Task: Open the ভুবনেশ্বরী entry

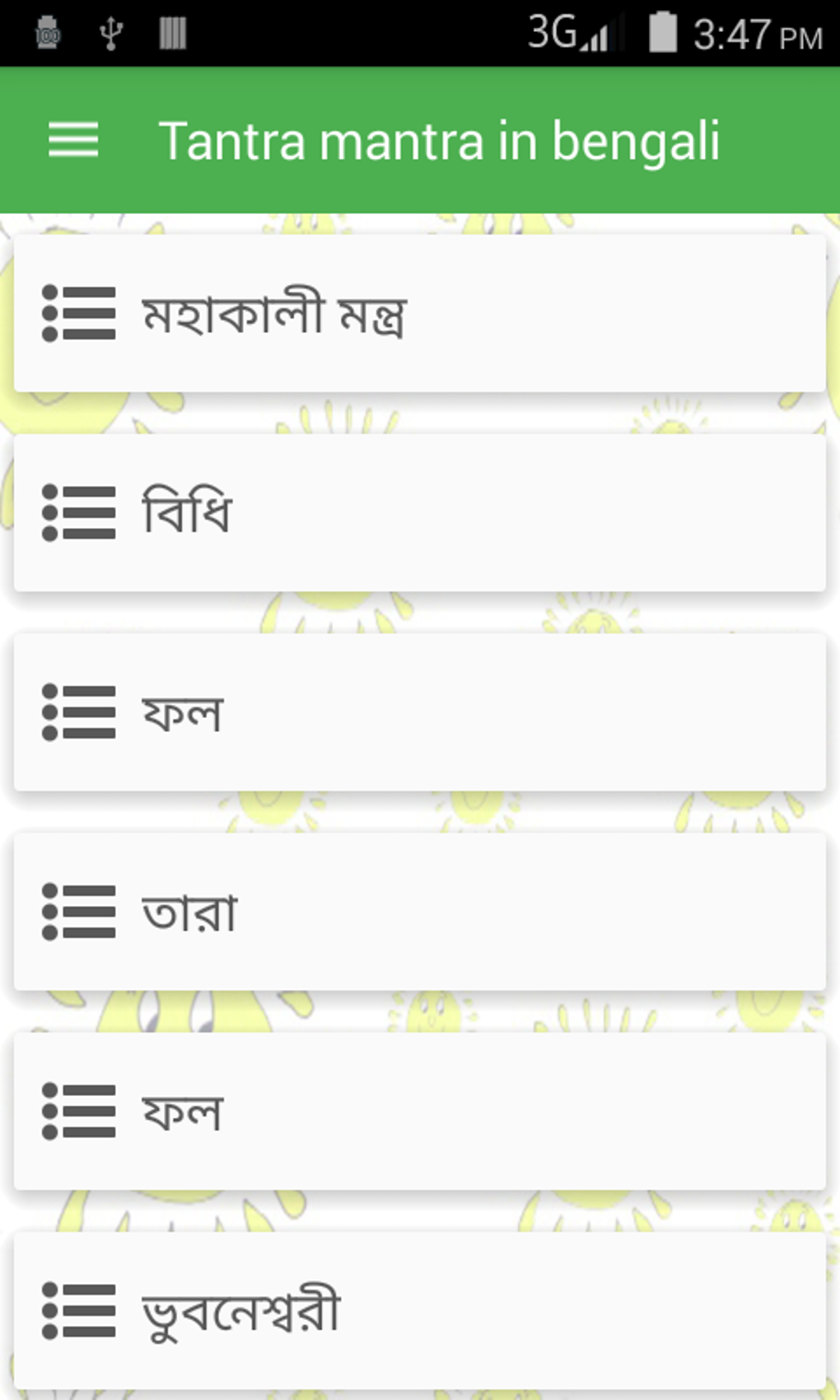Action: tap(420, 1309)
